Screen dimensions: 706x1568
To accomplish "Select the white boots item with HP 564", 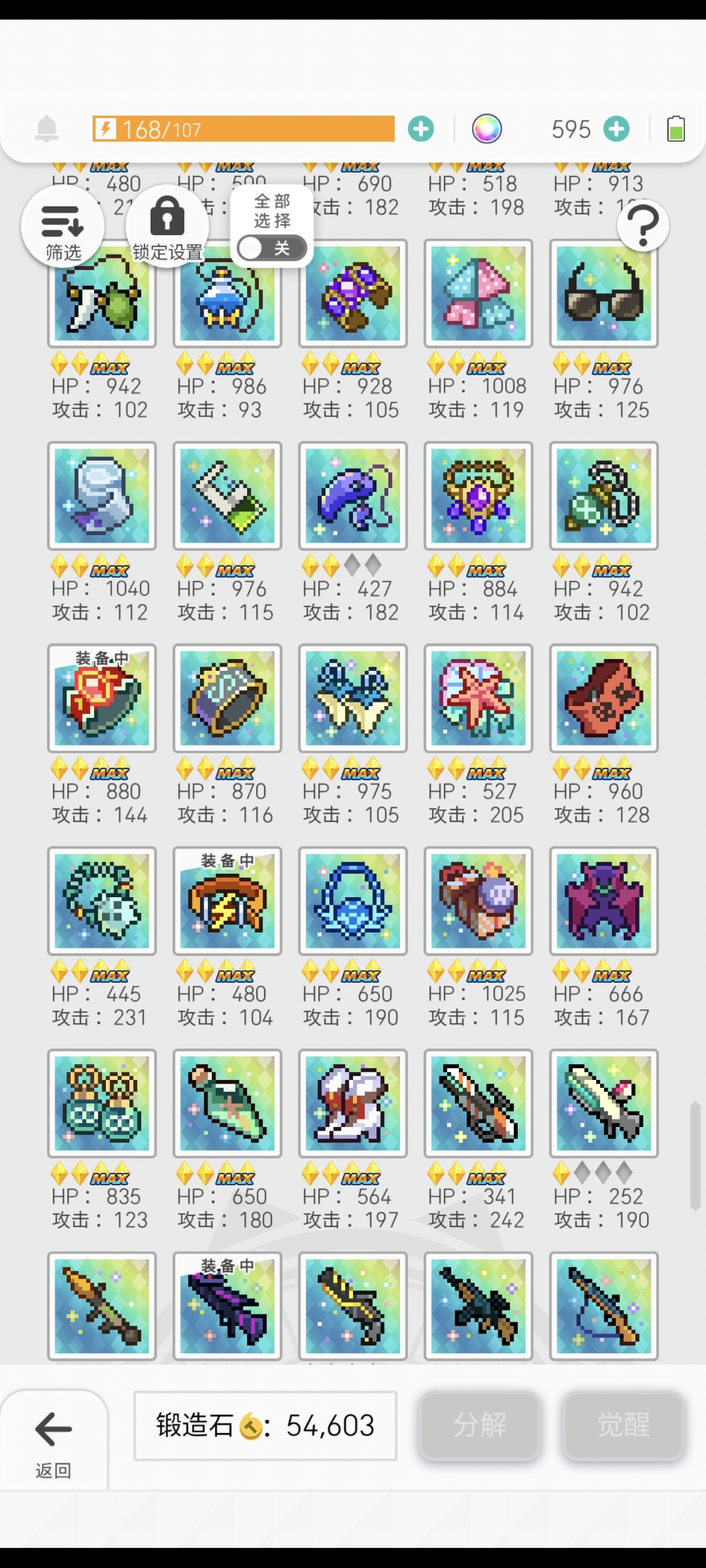I will pyautogui.click(x=352, y=1103).
